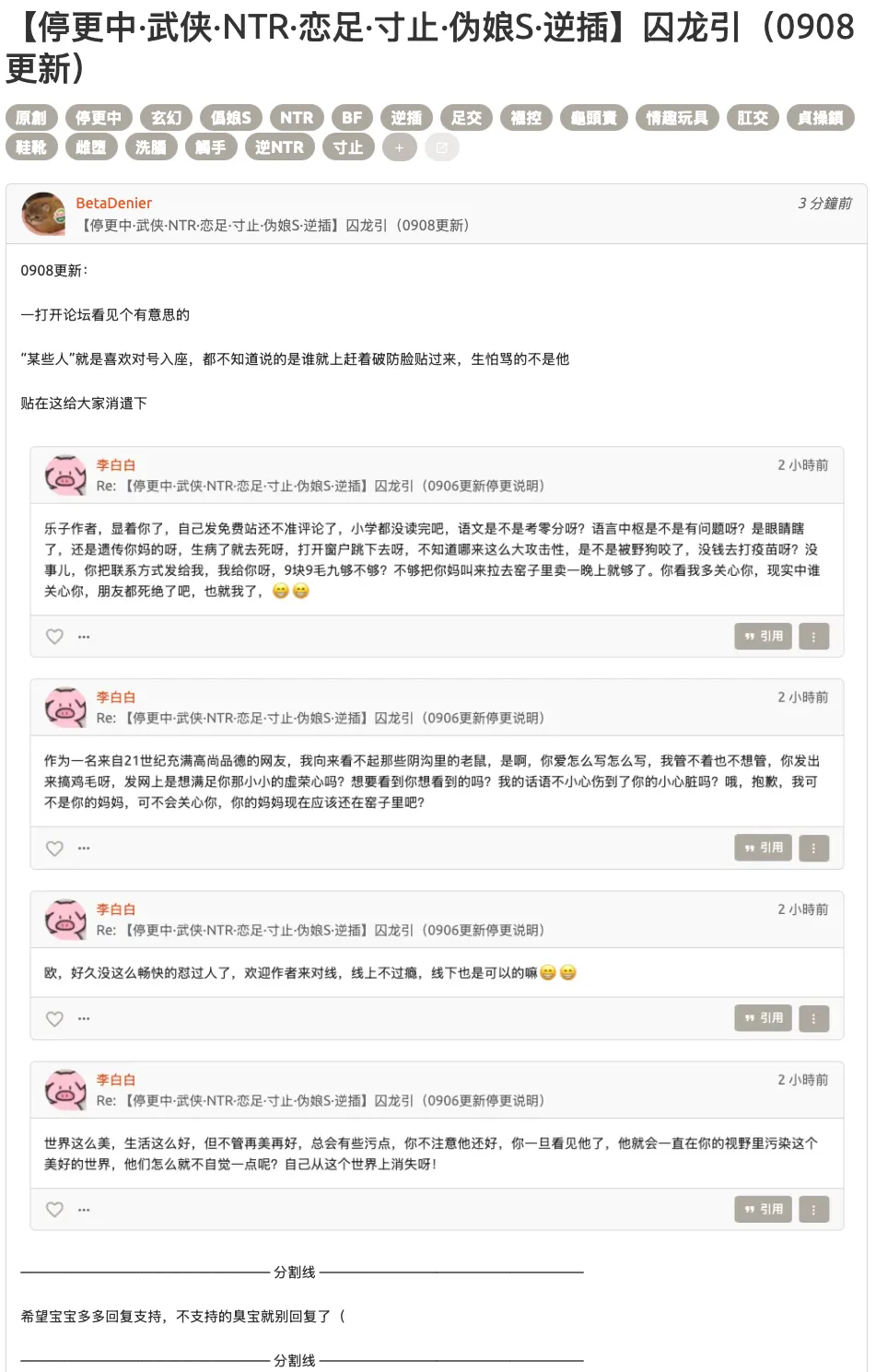Select the 原創 tag chip
Image resolution: width=876 pixels, height=1372 pixels.
pyautogui.click(x=32, y=118)
